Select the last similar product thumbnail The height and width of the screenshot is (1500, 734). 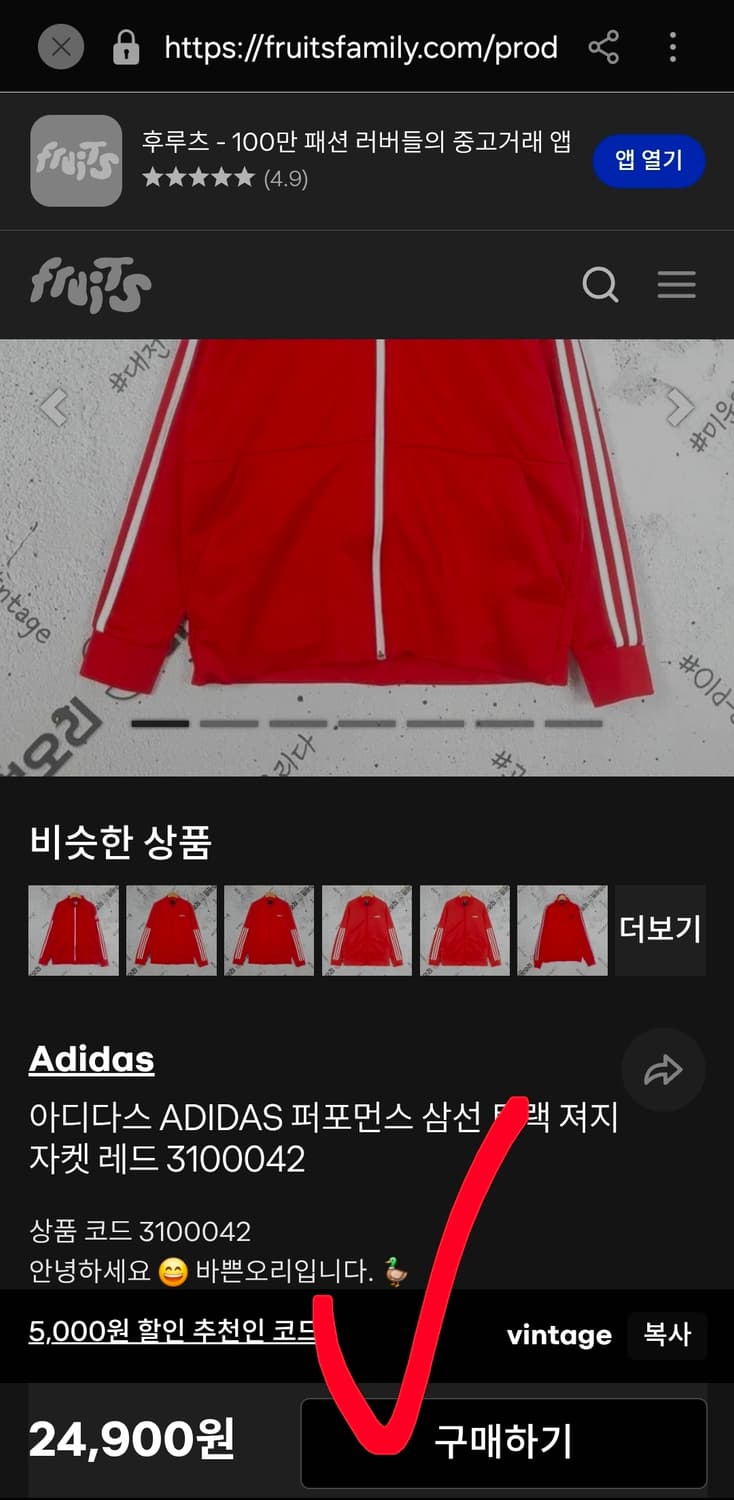[562, 930]
